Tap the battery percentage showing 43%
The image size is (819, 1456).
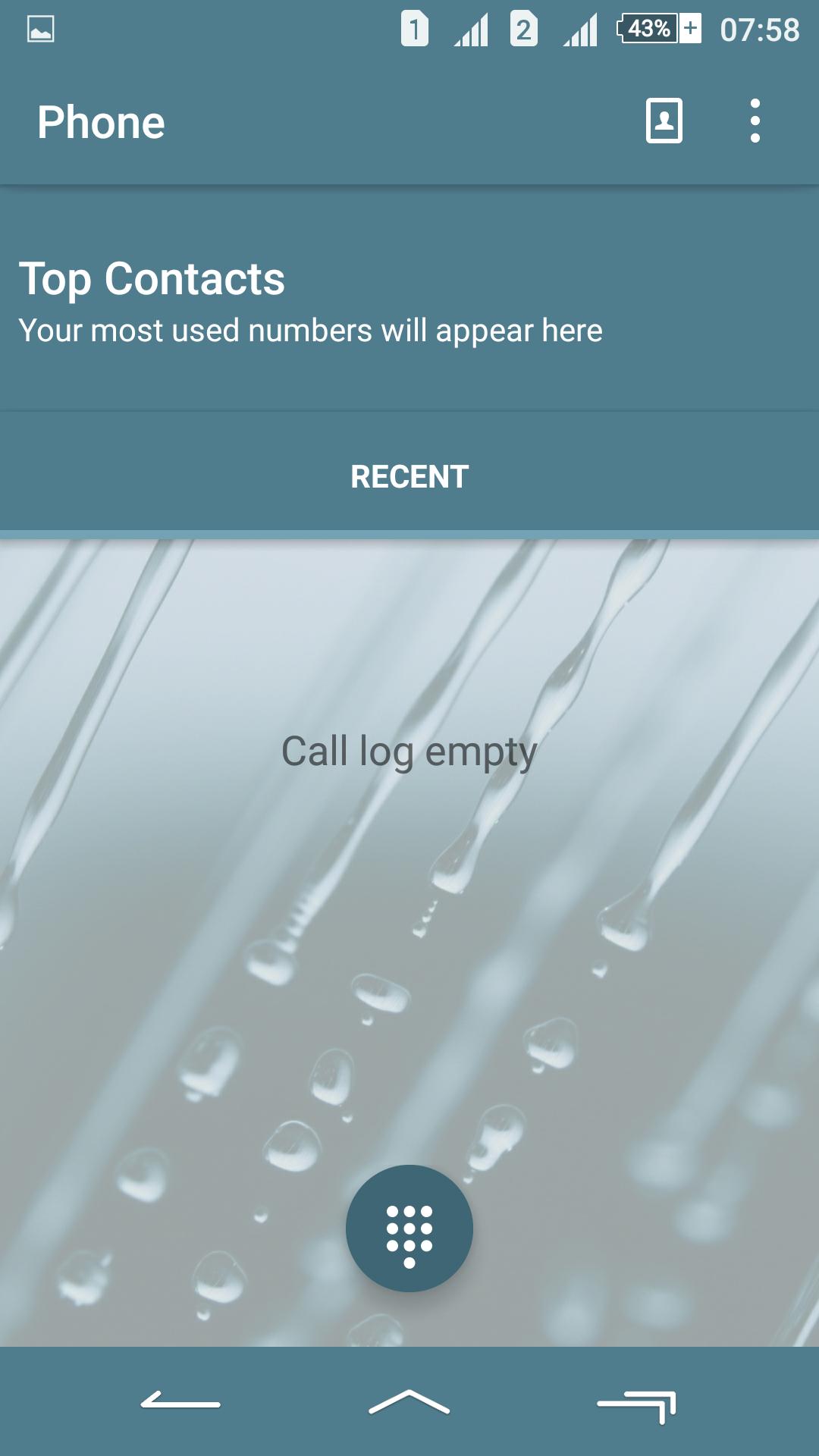coord(648,29)
